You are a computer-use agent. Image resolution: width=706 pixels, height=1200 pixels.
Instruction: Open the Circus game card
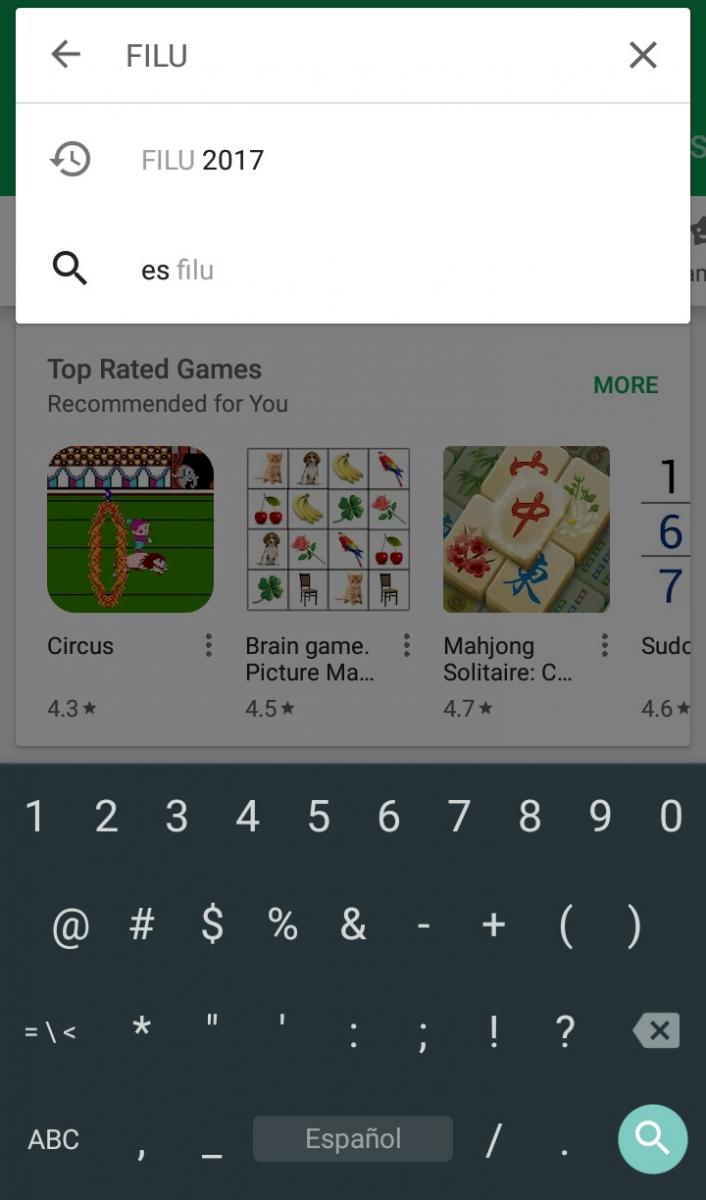pos(130,529)
